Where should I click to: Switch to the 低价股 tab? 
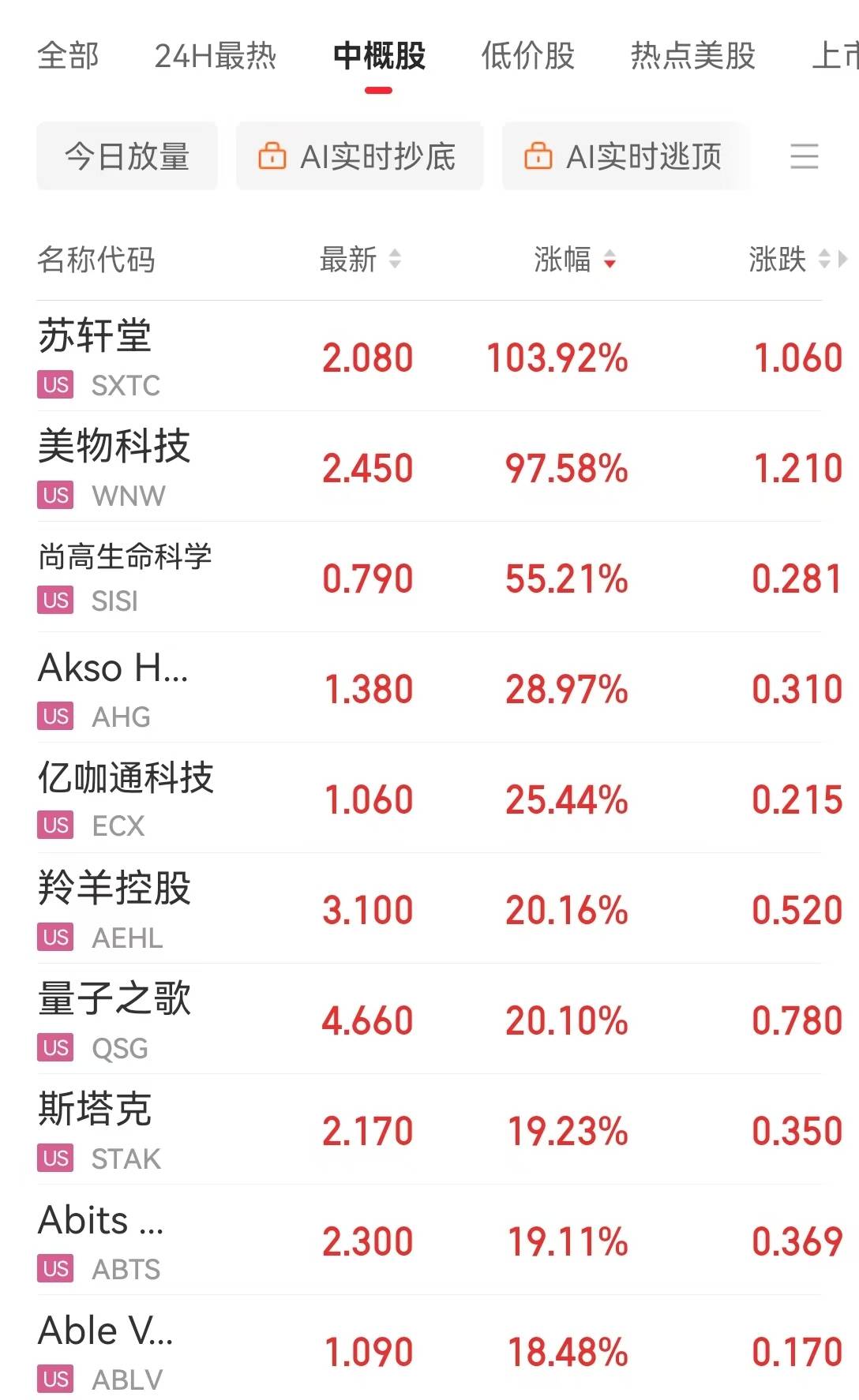tap(527, 55)
